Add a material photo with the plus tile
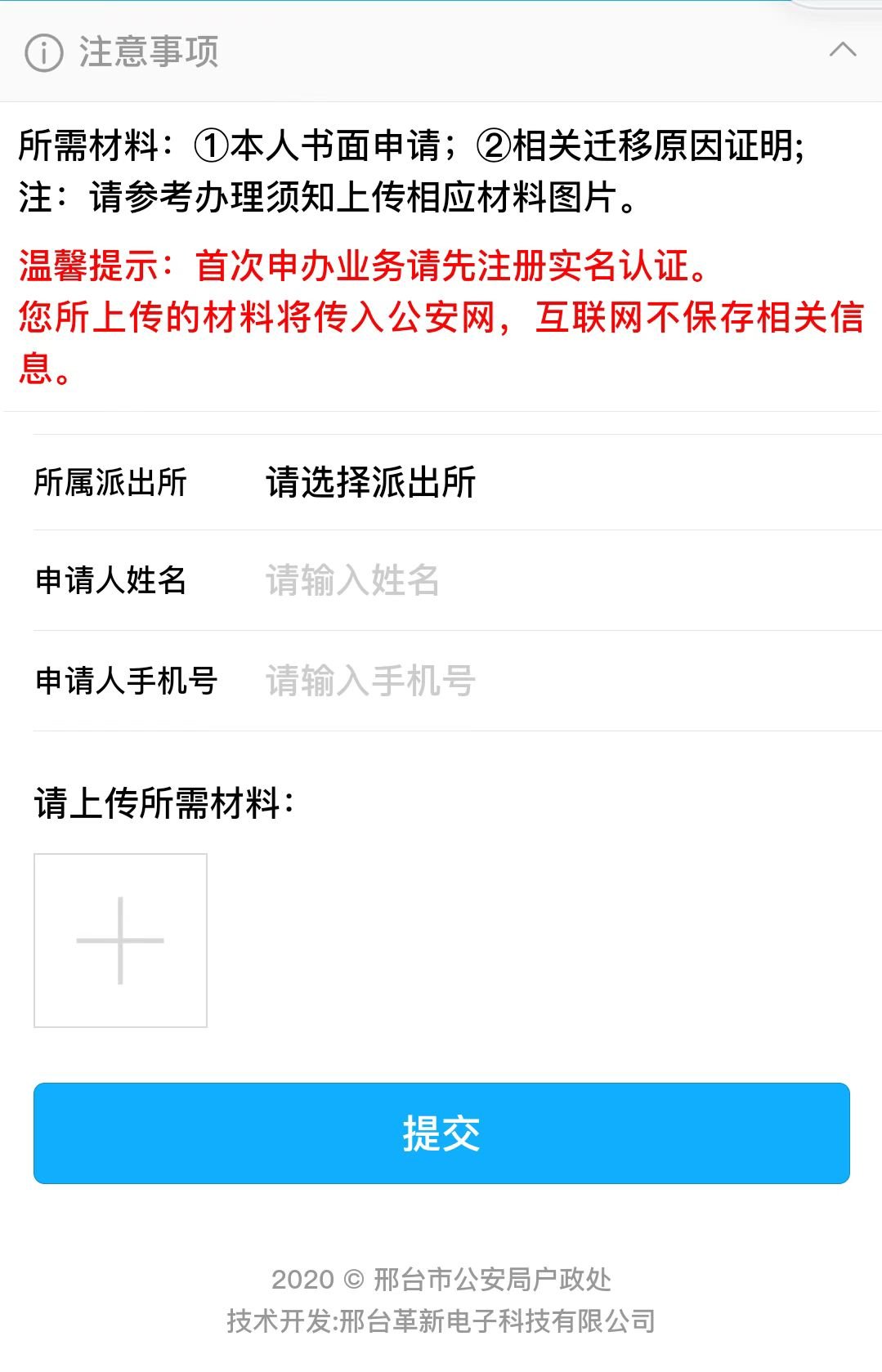 click(x=120, y=941)
